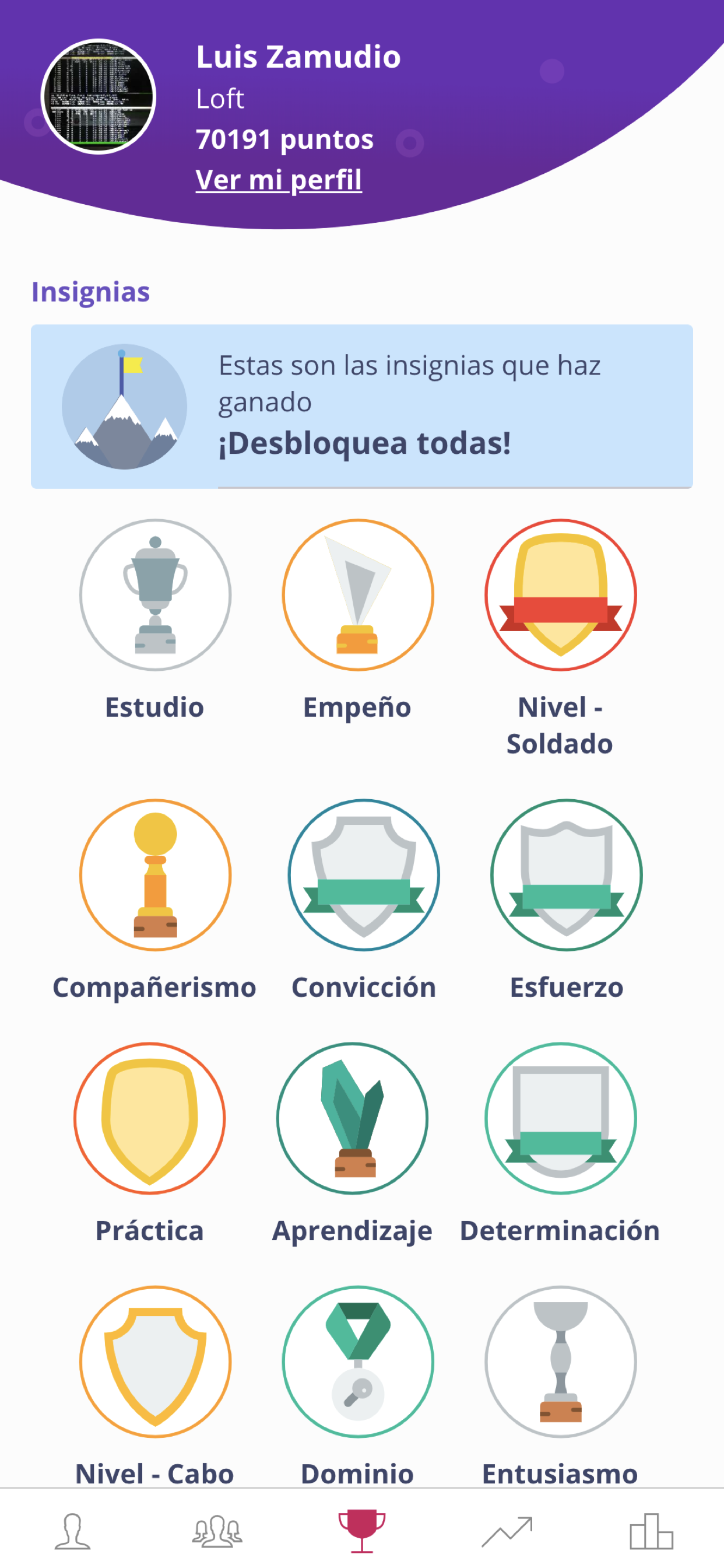
Task: Tap the Nivel - Cabo badge
Action: 155,1361
